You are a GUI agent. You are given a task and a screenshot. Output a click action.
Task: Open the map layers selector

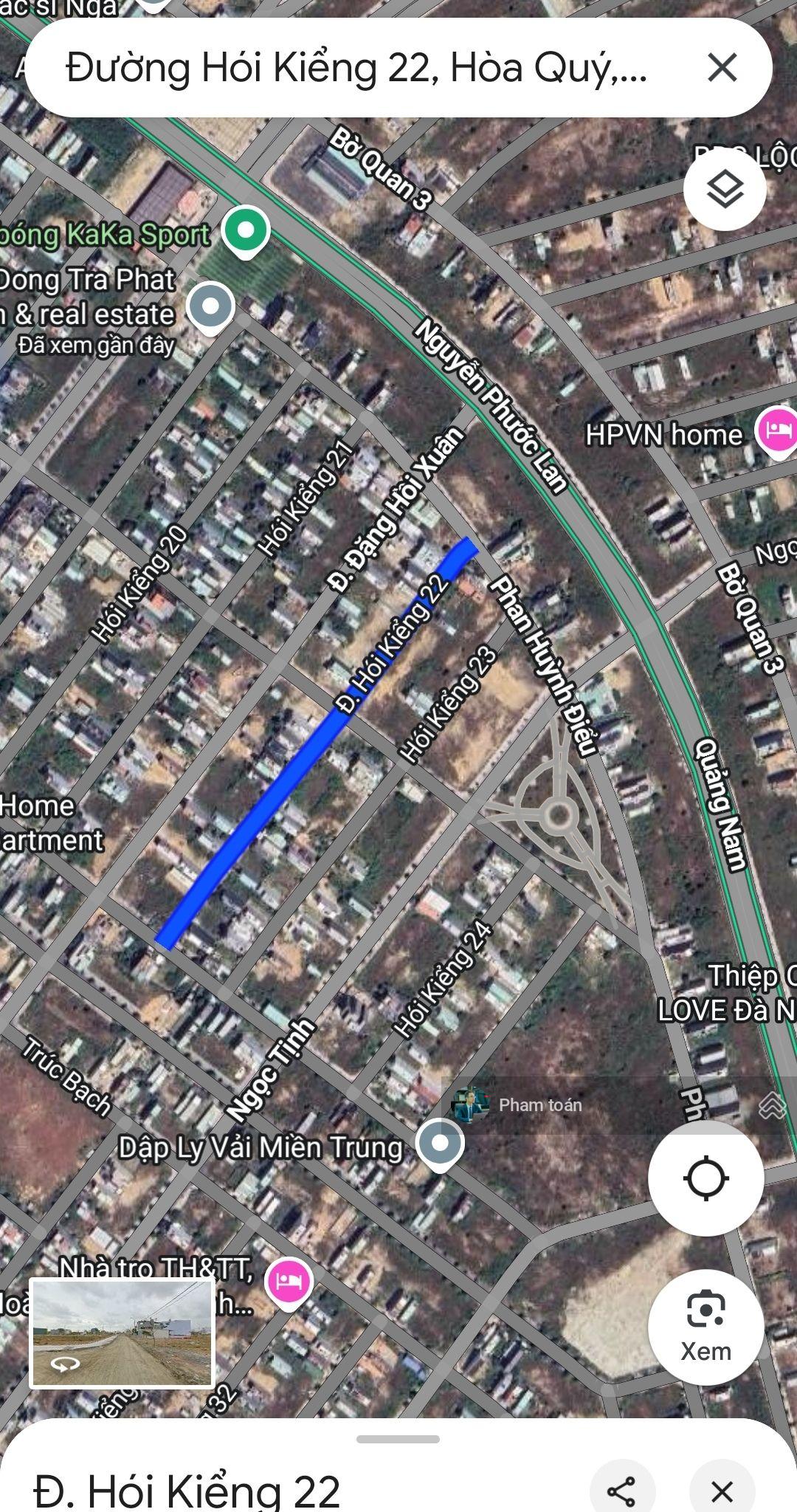point(724,190)
